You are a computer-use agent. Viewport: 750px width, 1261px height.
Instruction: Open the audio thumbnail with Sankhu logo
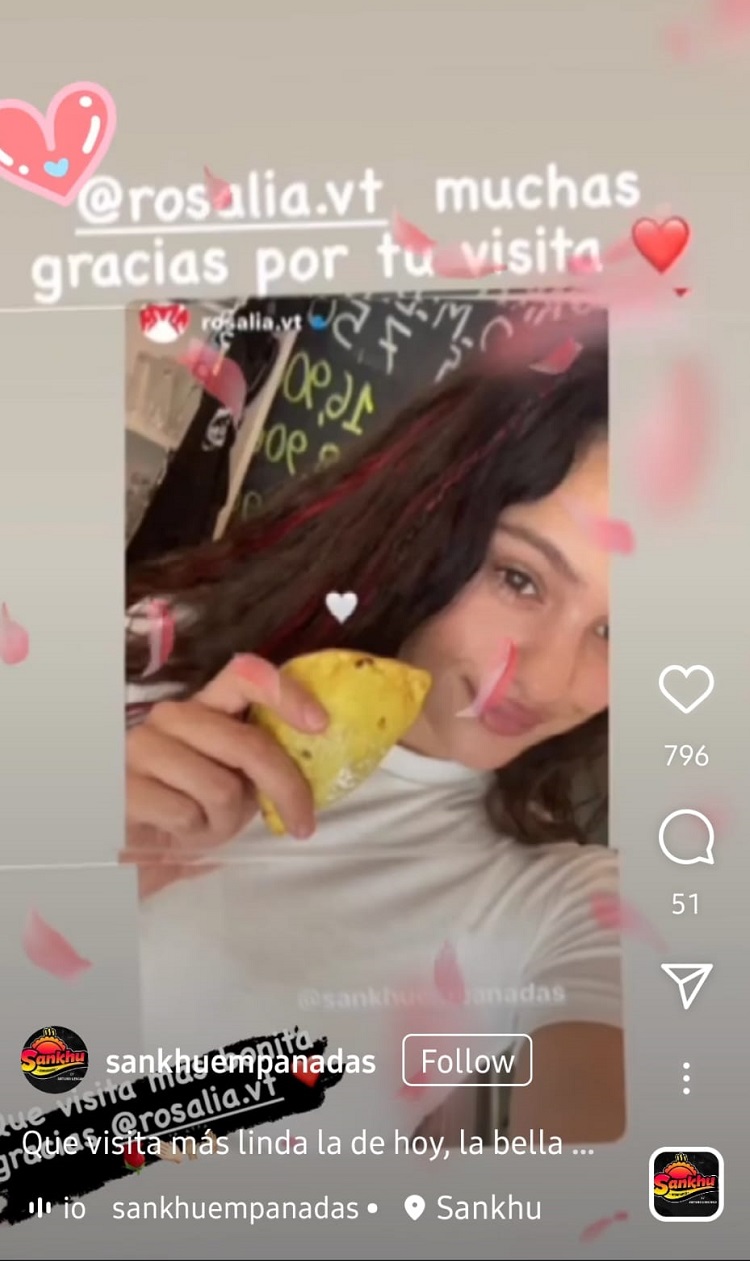point(686,1184)
